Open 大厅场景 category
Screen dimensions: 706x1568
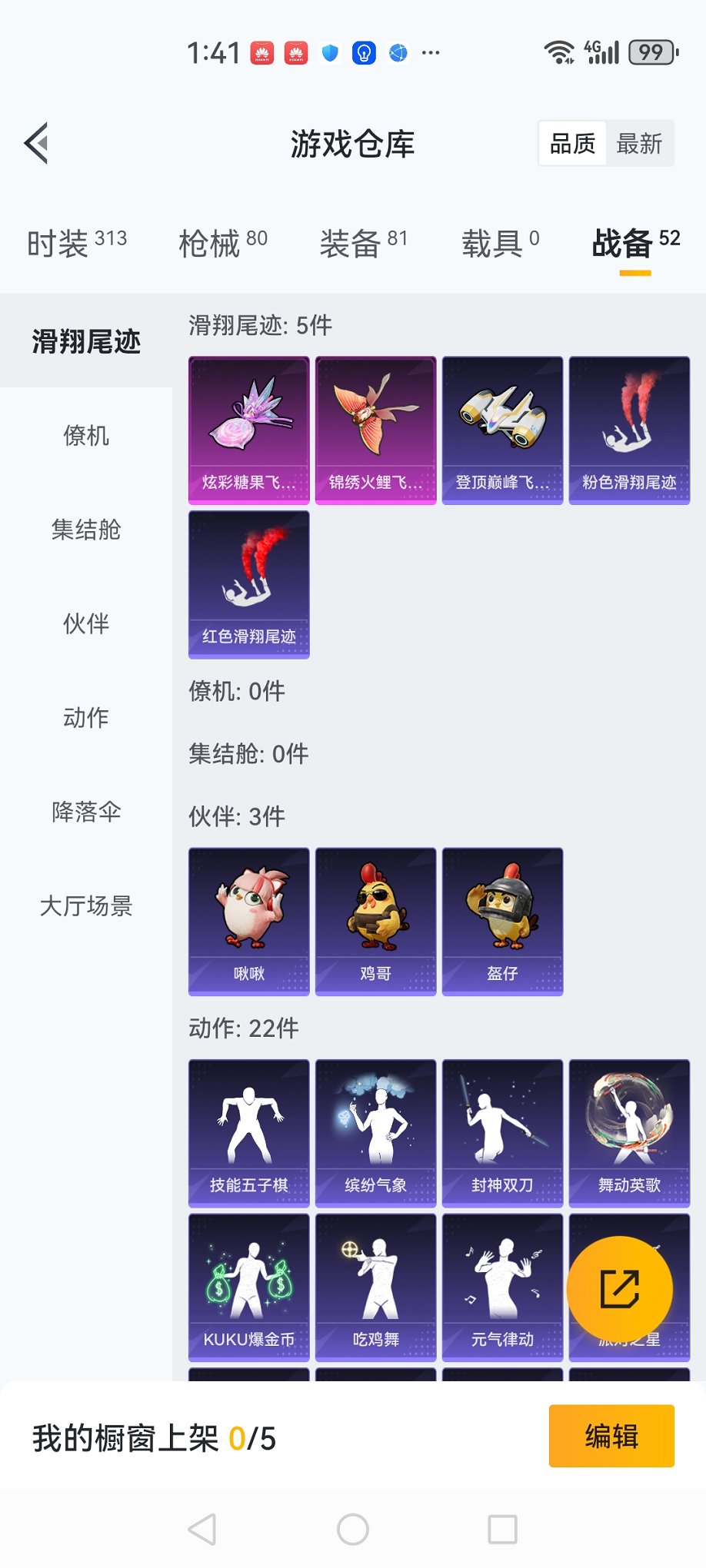point(86,905)
